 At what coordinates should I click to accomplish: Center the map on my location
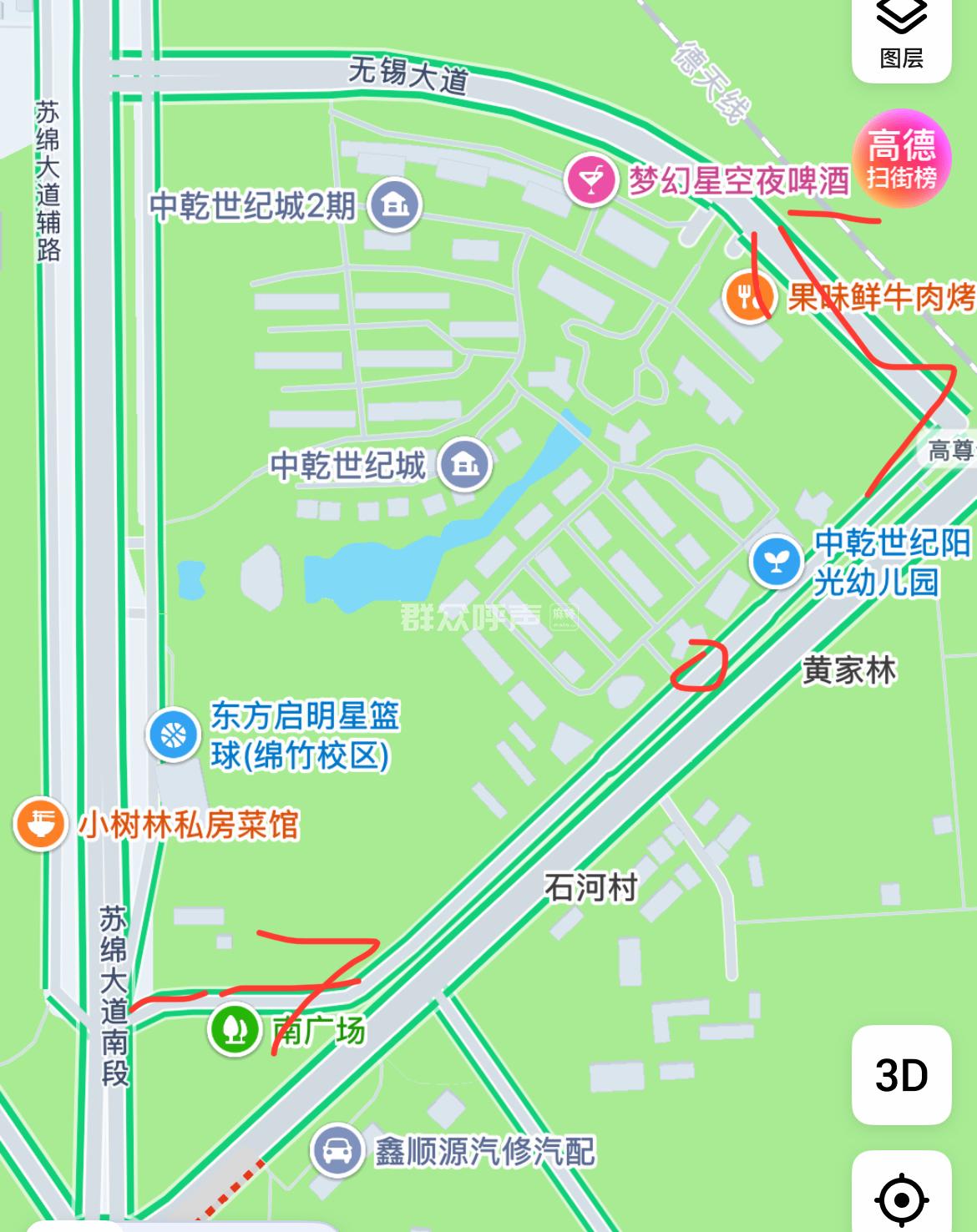pyautogui.click(x=901, y=1199)
